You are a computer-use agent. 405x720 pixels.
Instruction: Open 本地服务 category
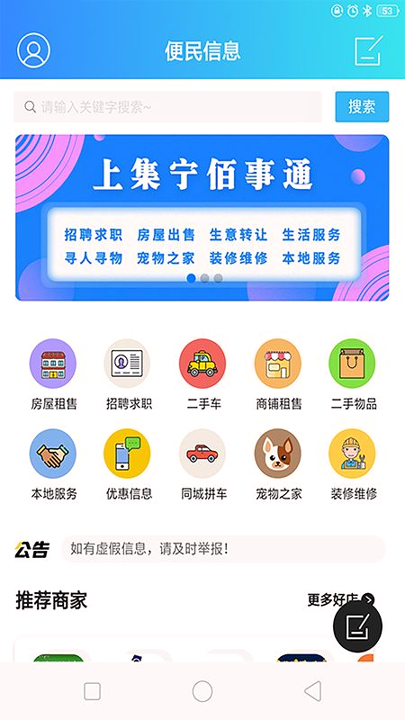point(53,465)
